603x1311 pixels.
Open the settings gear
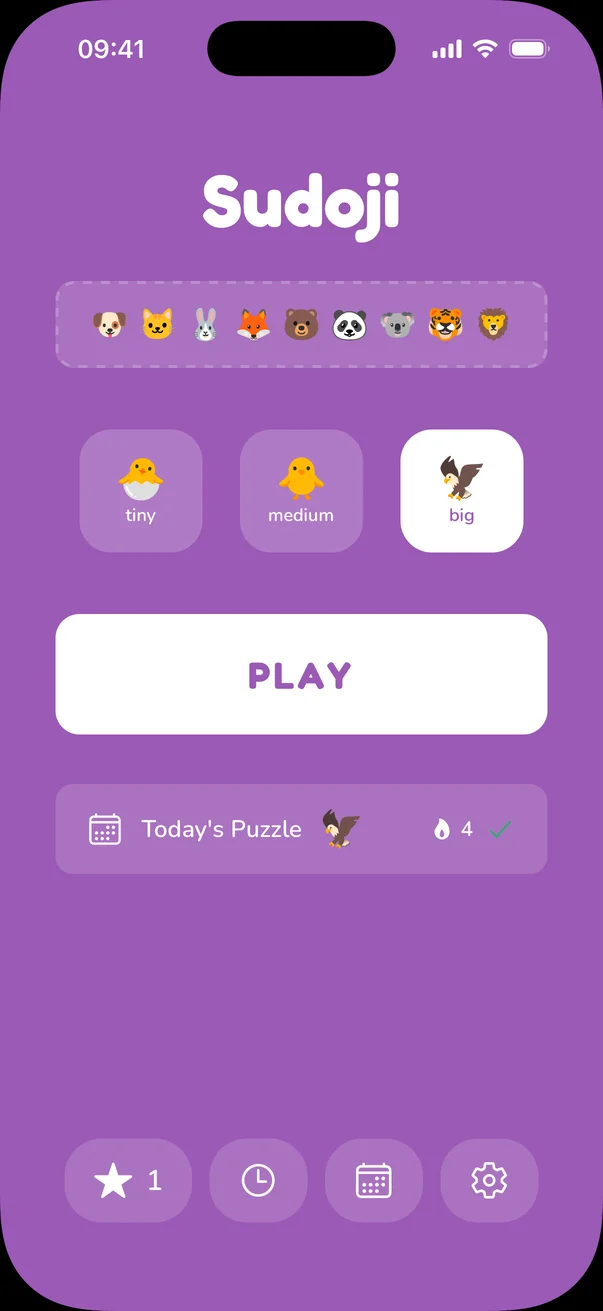tap(490, 1181)
